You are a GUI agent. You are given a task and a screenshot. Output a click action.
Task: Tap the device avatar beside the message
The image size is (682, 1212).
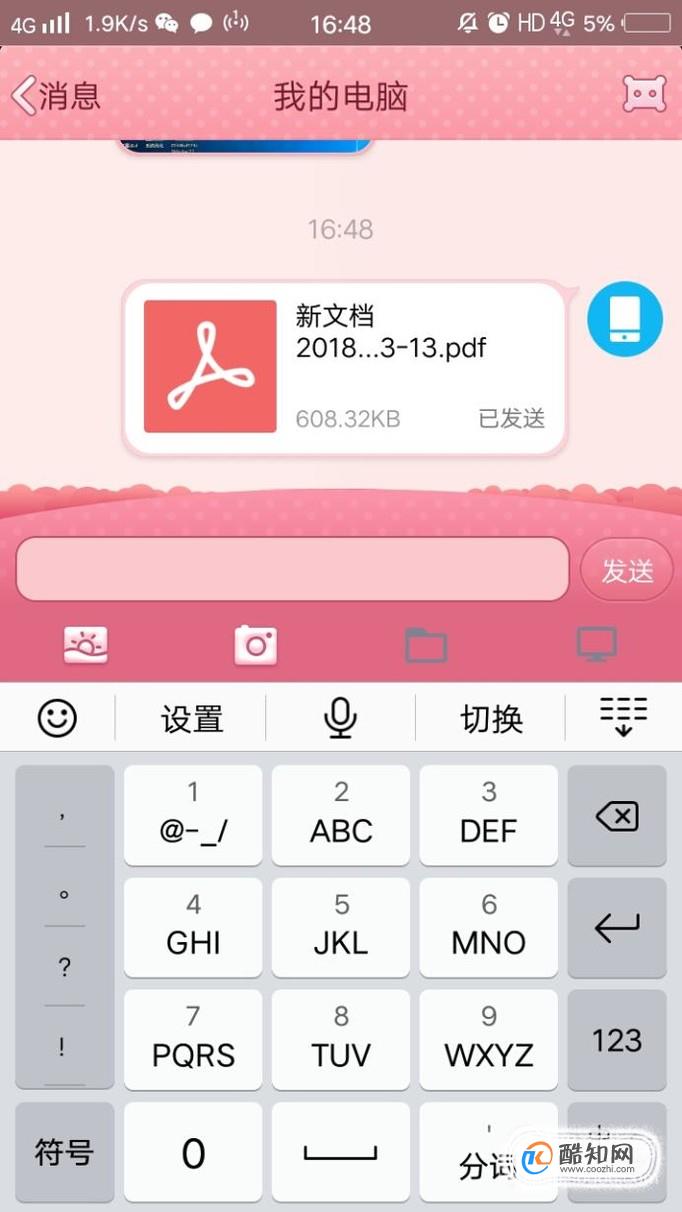point(624,319)
